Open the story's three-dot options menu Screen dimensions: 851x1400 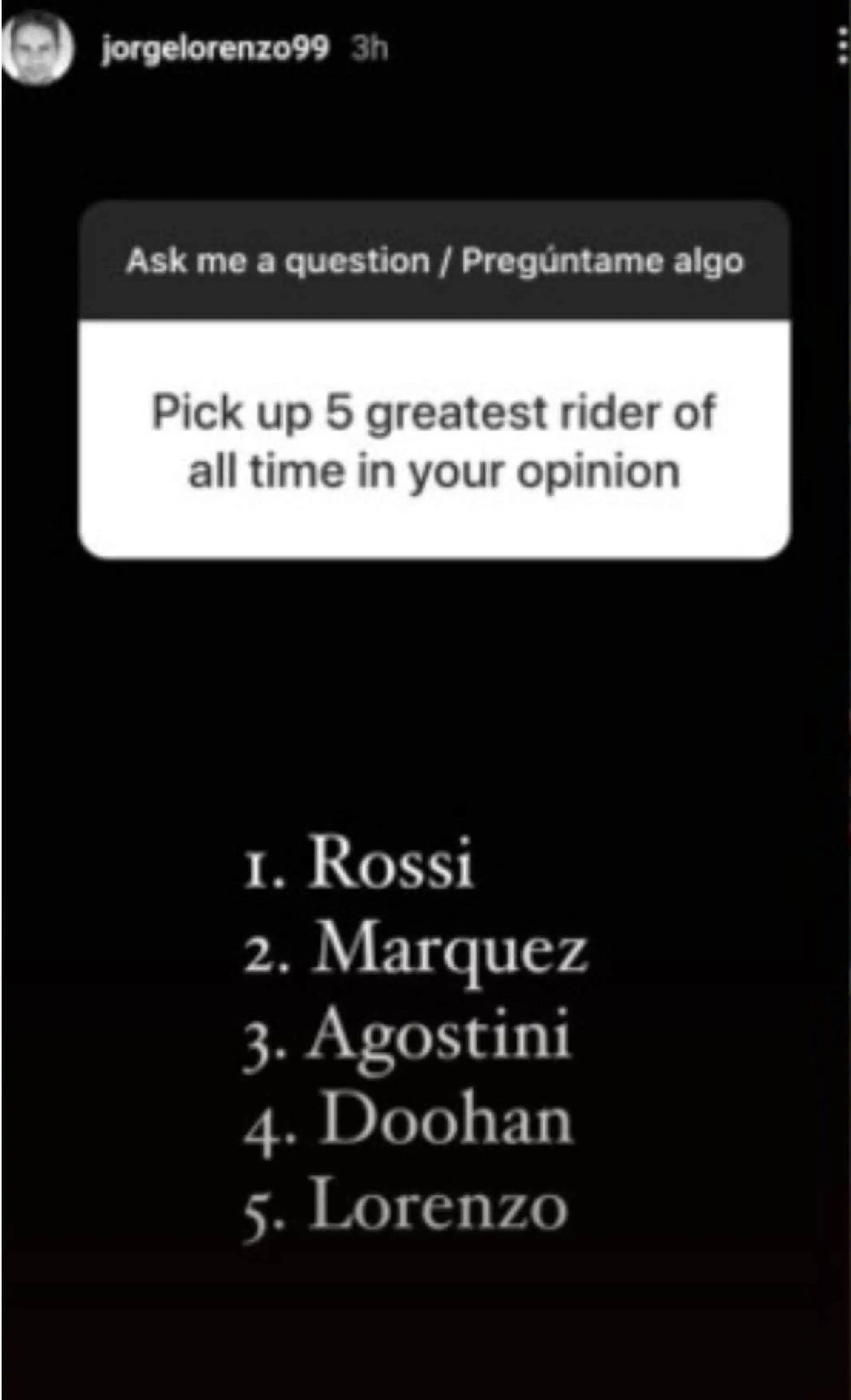[x=842, y=48]
